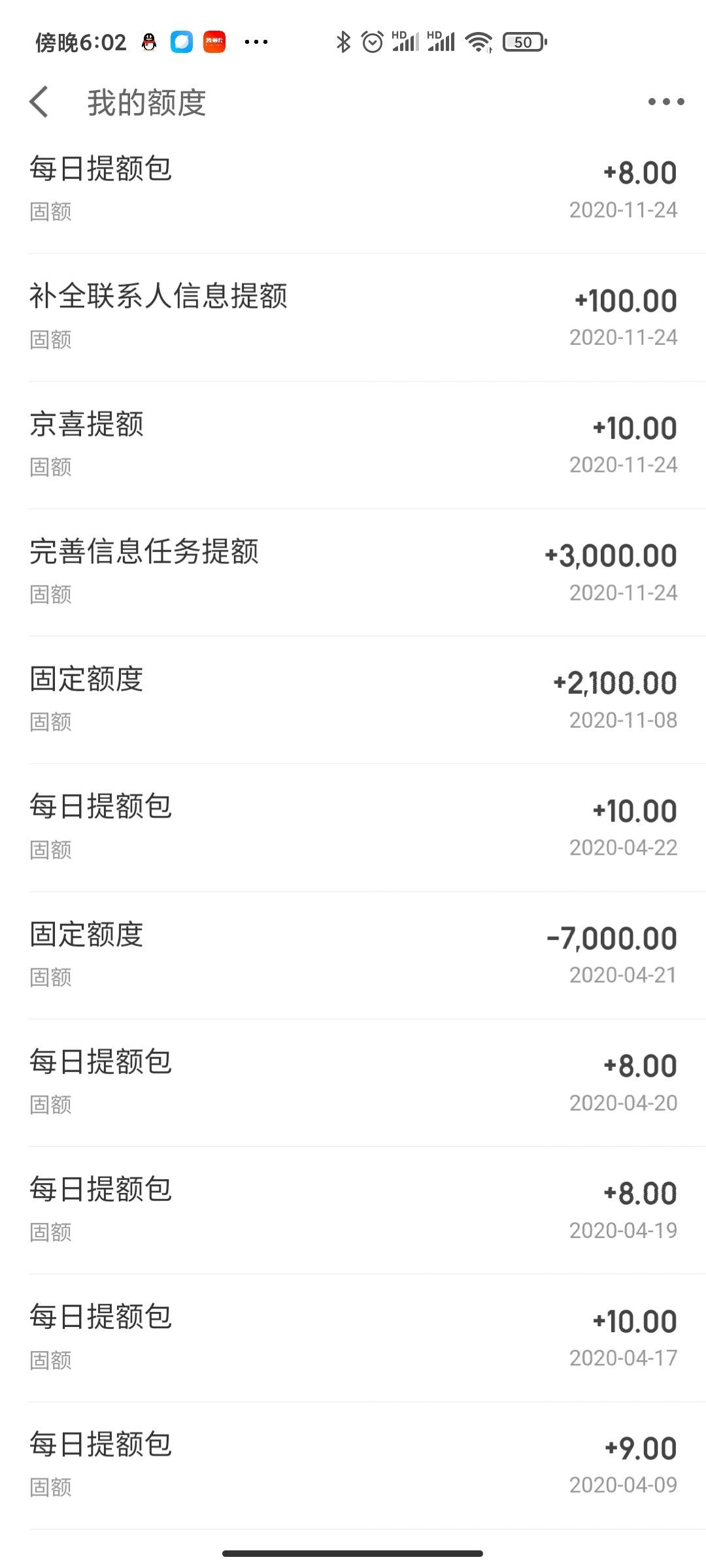The width and height of the screenshot is (706, 1568).
Task: Go back from 我的额度 page
Action: (39, 102)
